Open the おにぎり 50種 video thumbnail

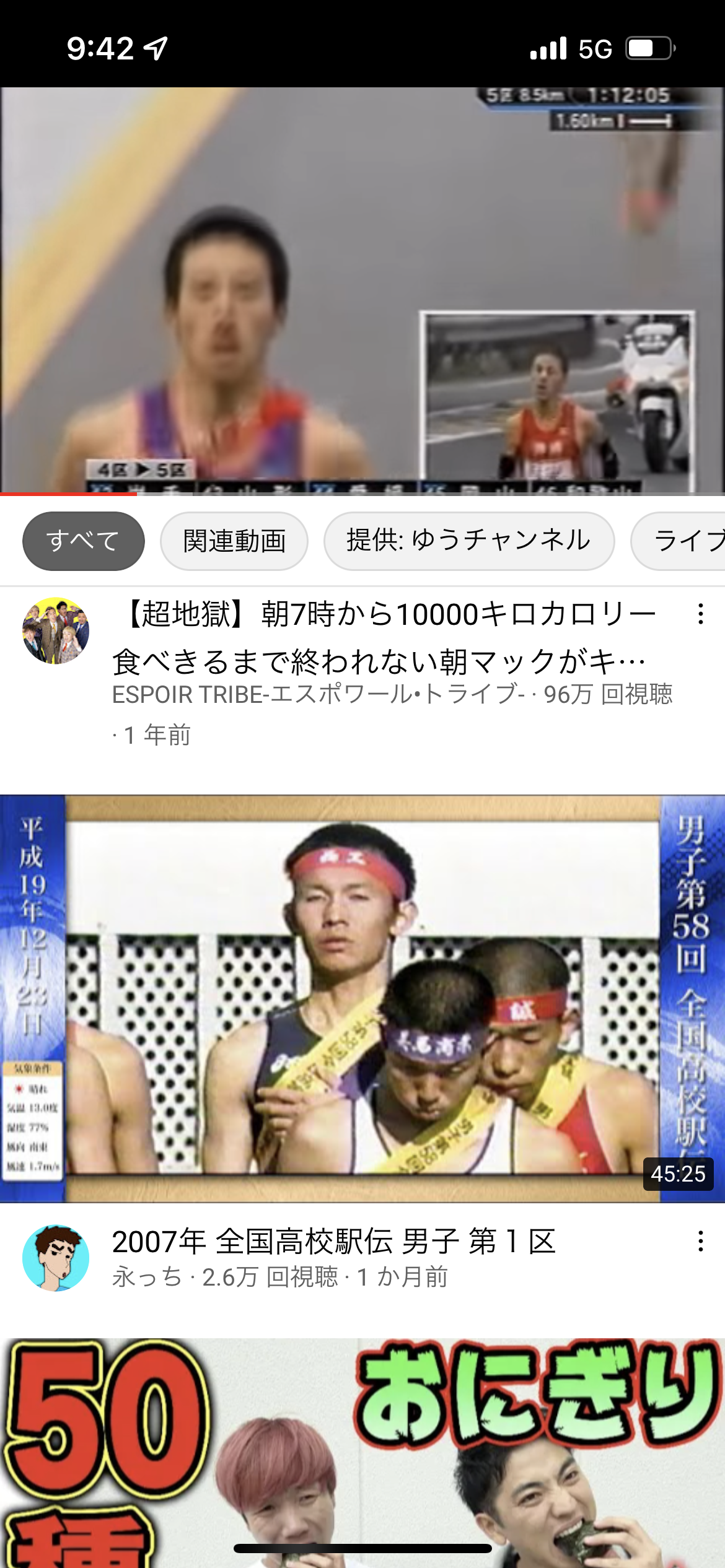362,1453
